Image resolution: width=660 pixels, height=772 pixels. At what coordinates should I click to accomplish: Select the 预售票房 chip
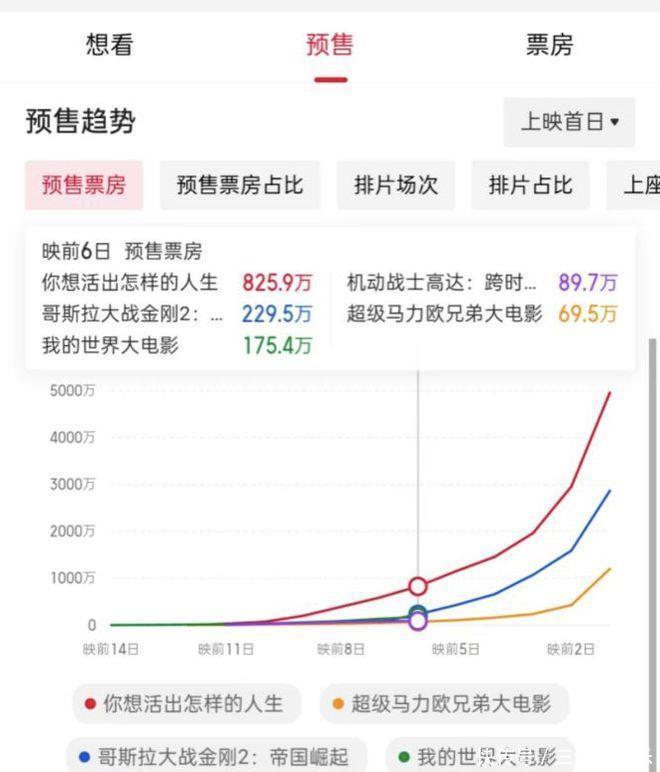83,185
